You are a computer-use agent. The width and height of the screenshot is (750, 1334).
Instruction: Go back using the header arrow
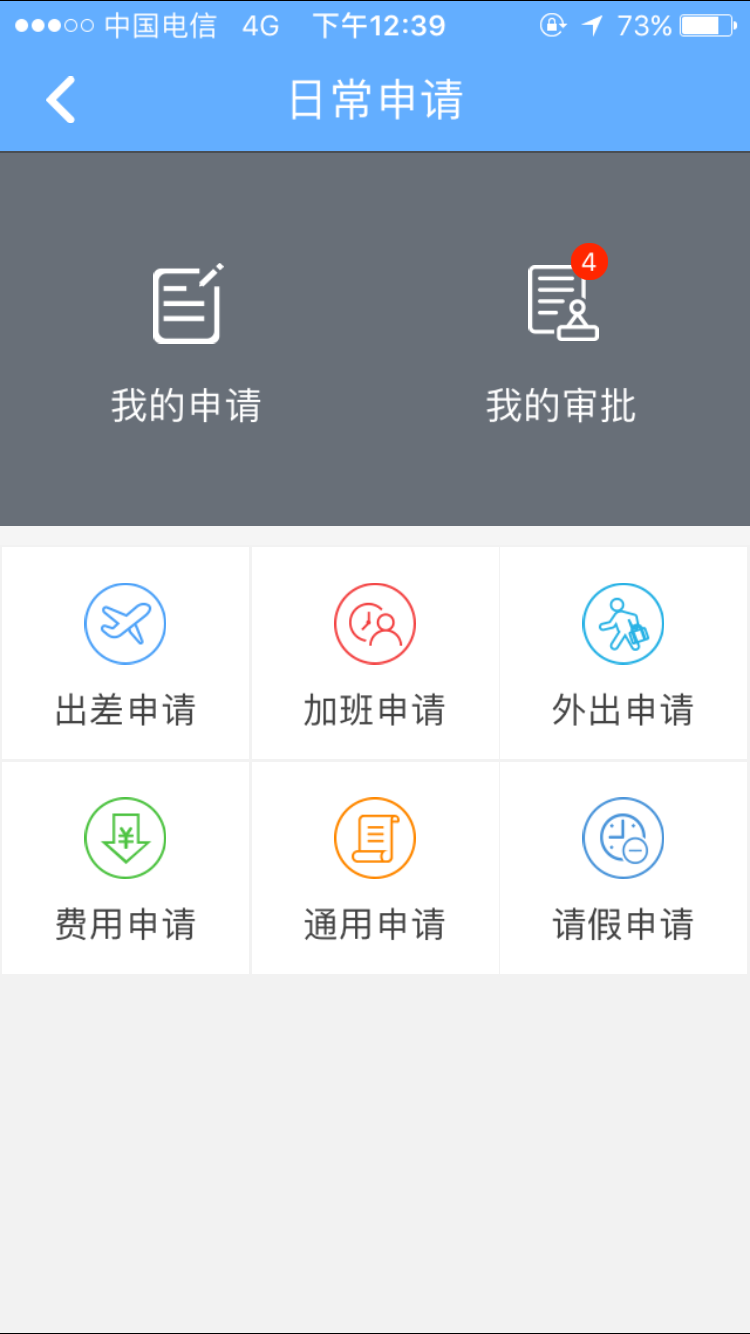tap(61, 100)
